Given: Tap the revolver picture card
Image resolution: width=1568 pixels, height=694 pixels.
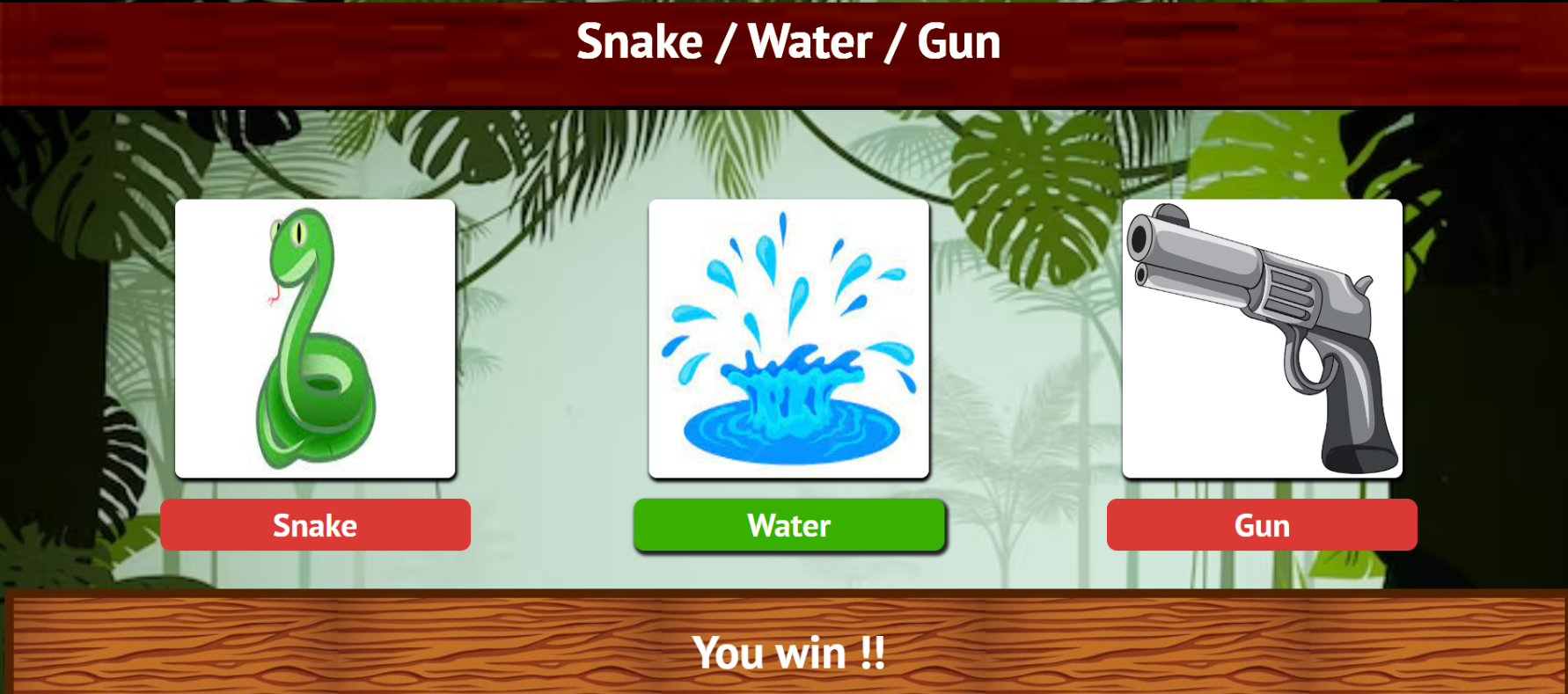Looking at the screenshot, I should pos(1262,339).
